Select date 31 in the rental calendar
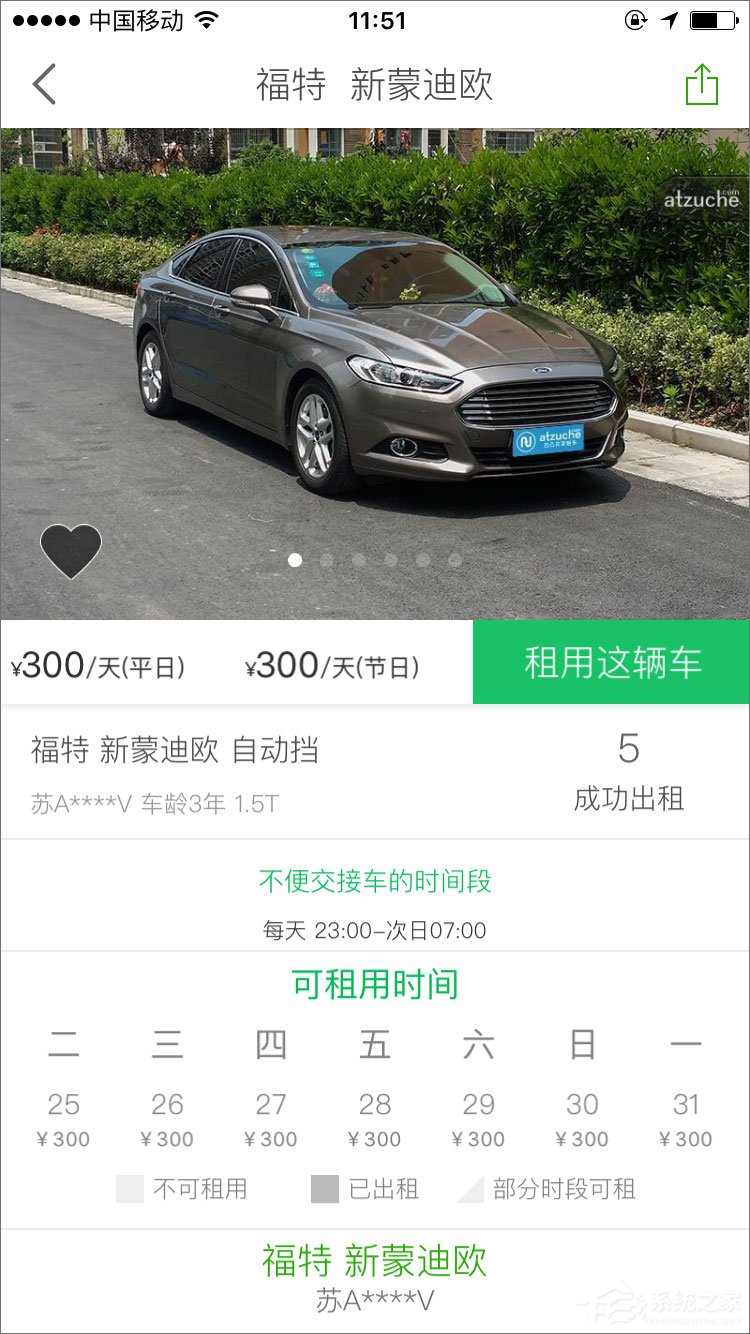750x1334 pixels. tap(686, 1119)
